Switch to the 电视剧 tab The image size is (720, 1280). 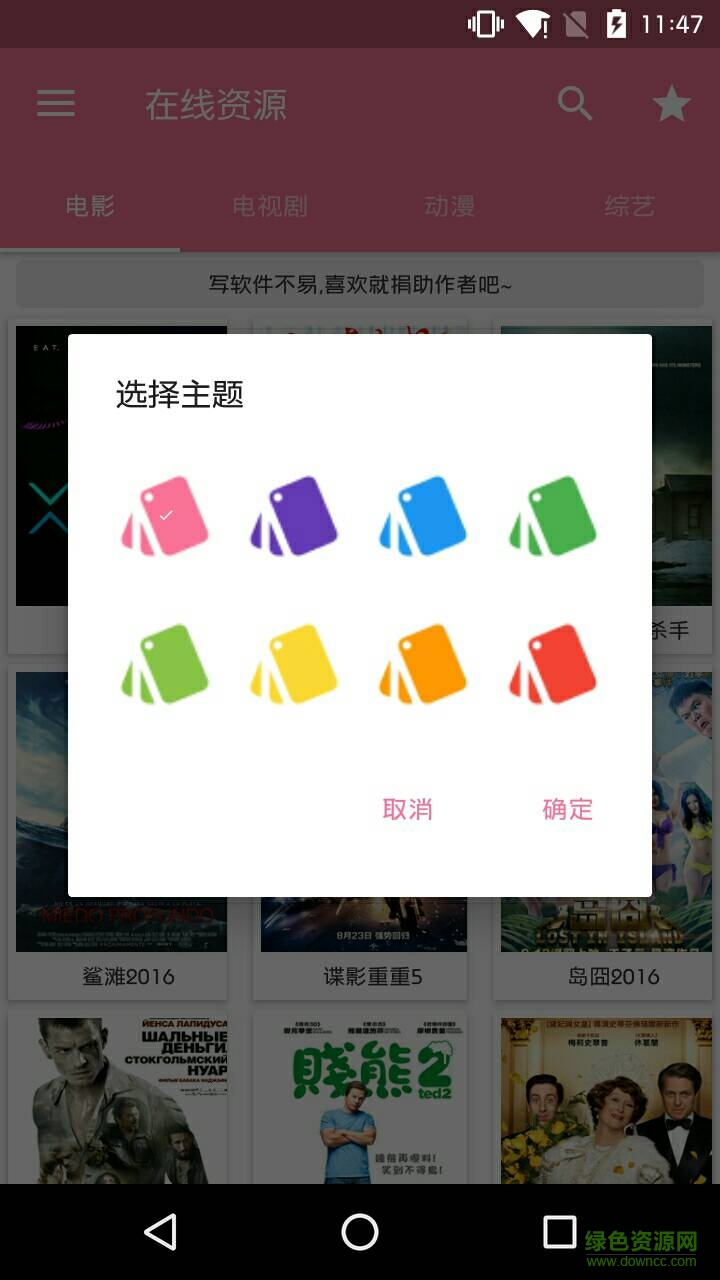270,206
